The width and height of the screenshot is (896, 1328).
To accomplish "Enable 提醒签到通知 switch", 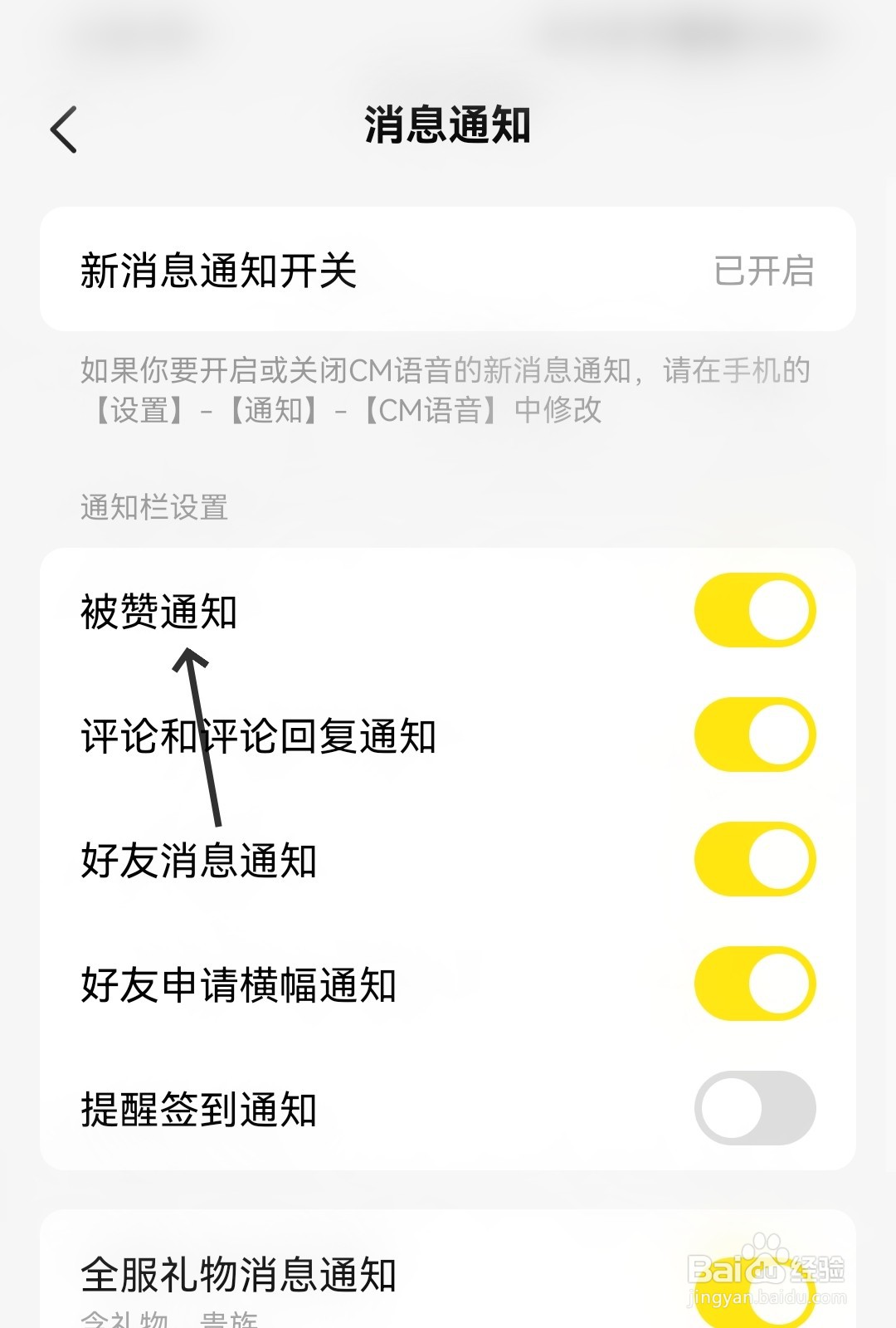I will 754,1109.
